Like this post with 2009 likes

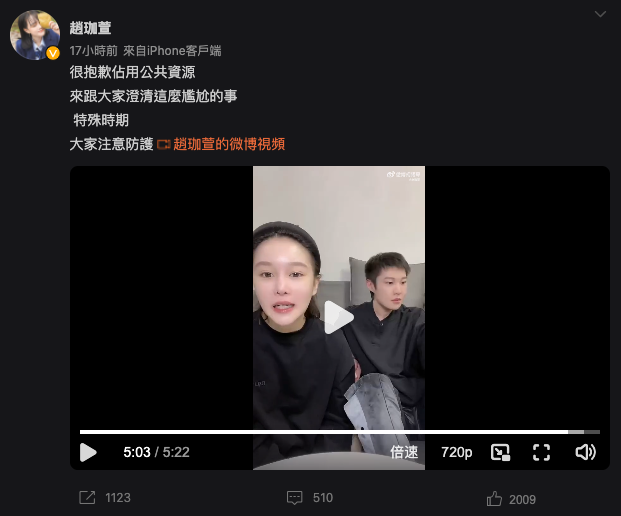(511, 499)
